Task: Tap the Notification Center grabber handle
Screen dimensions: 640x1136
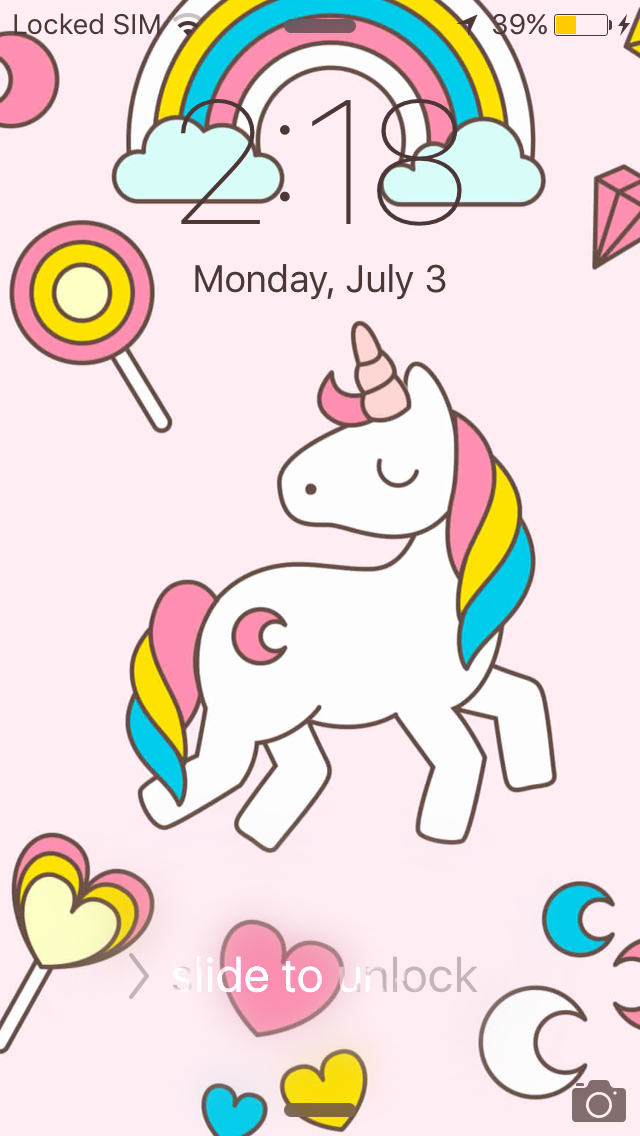Action: [320, 26]
